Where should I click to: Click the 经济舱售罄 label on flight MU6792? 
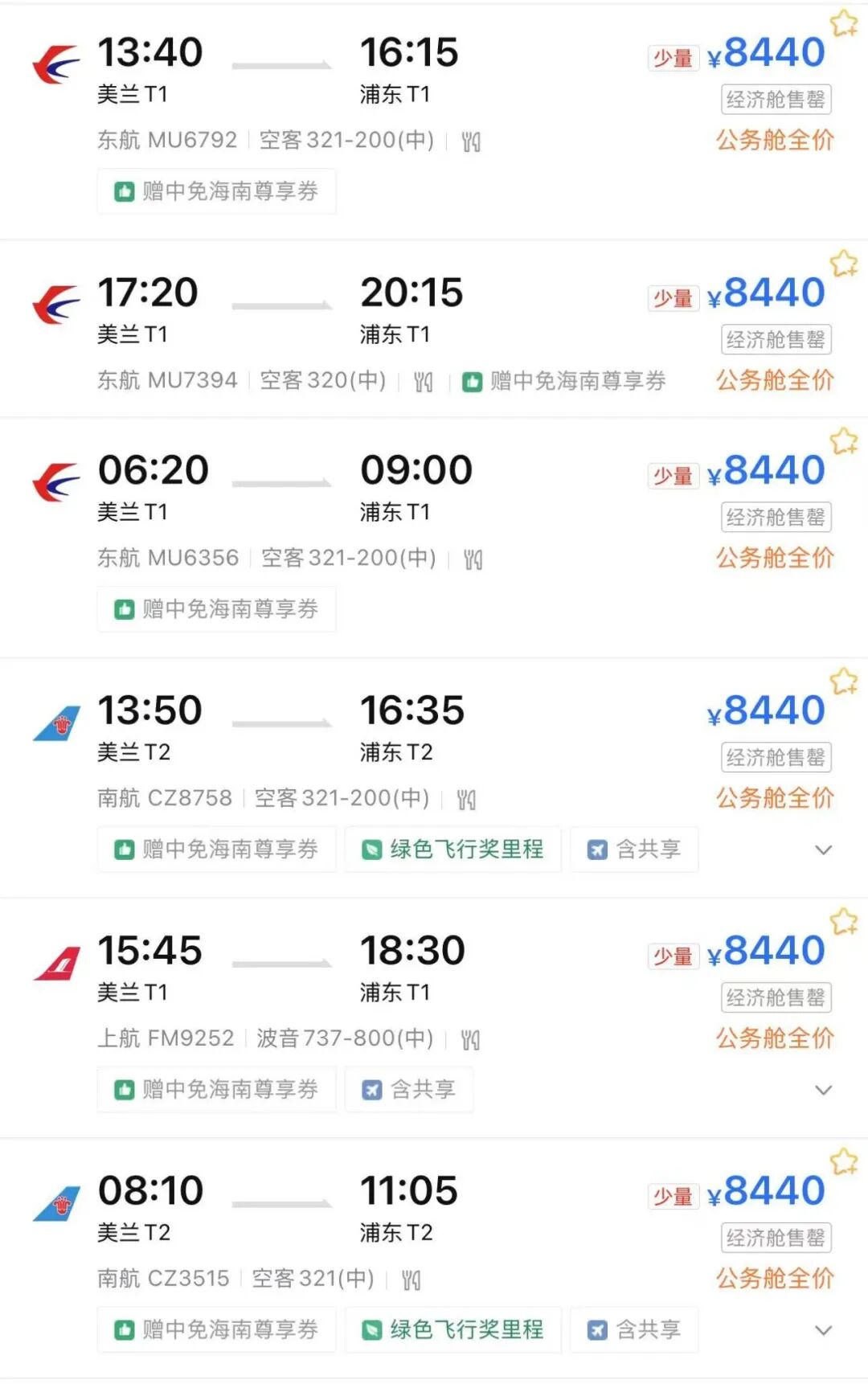[x=775, y=98]
